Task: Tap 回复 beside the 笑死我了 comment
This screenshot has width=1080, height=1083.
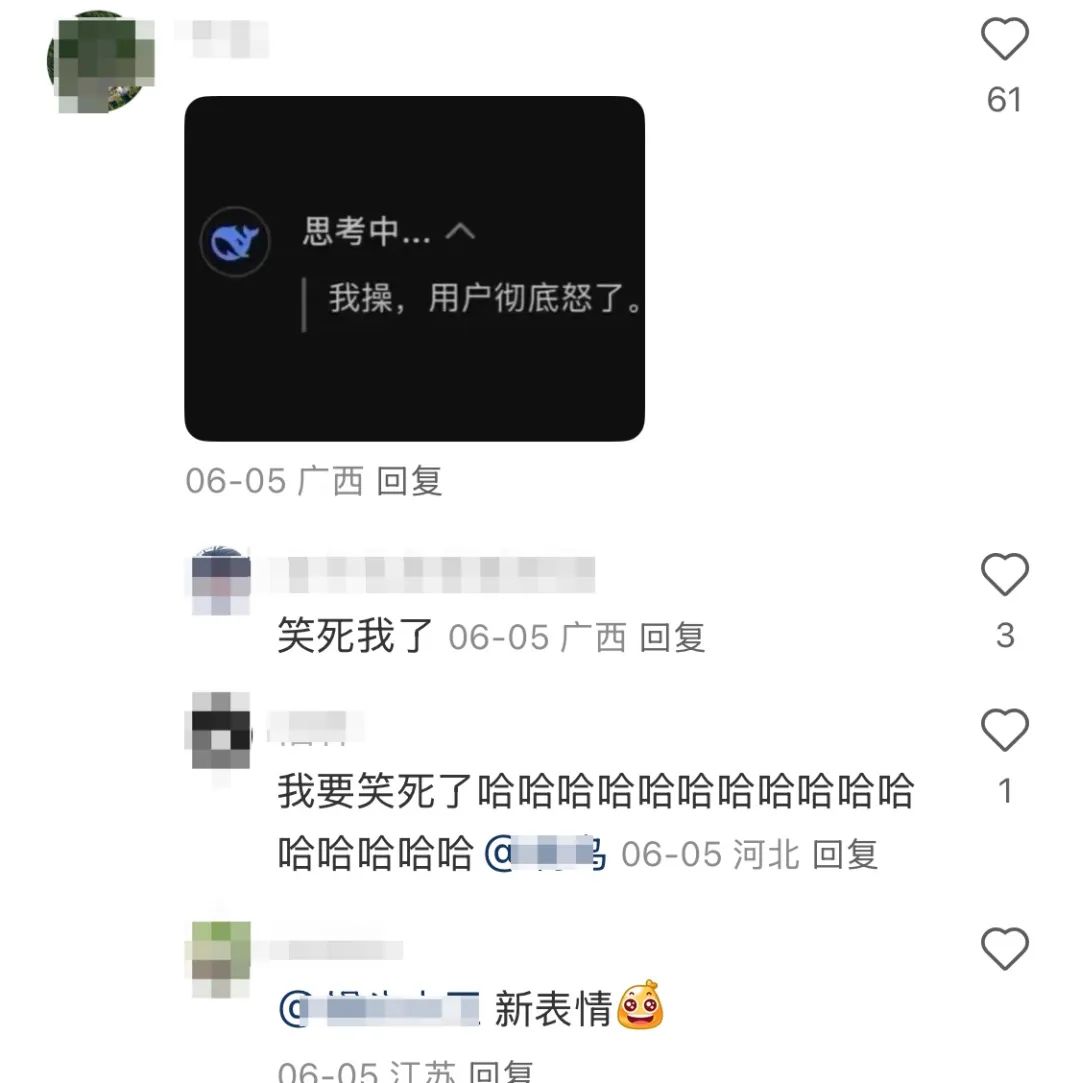Action: tap(676, 637)
